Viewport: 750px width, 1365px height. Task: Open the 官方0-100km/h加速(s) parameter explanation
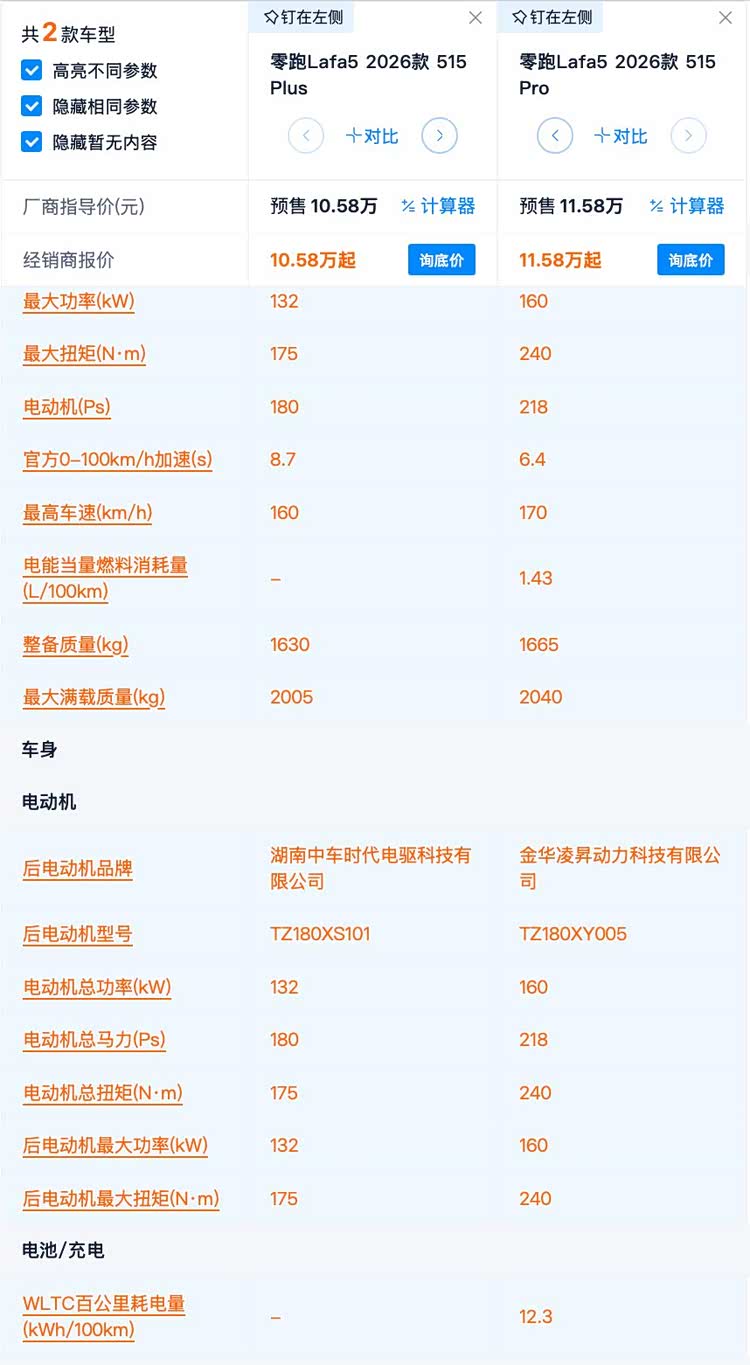tap(118, 460)
